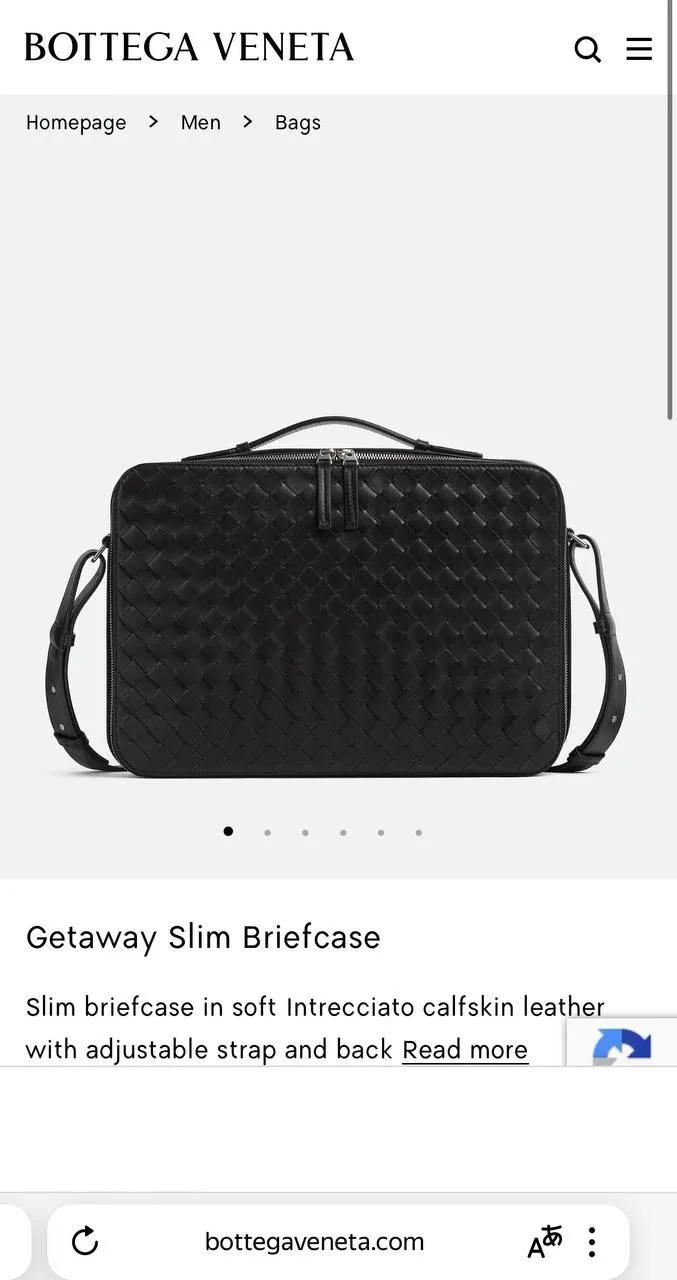View the Getaway Slim Briefcase photo
This screenshot has height=1280, width=677.
tap(336, 596)
